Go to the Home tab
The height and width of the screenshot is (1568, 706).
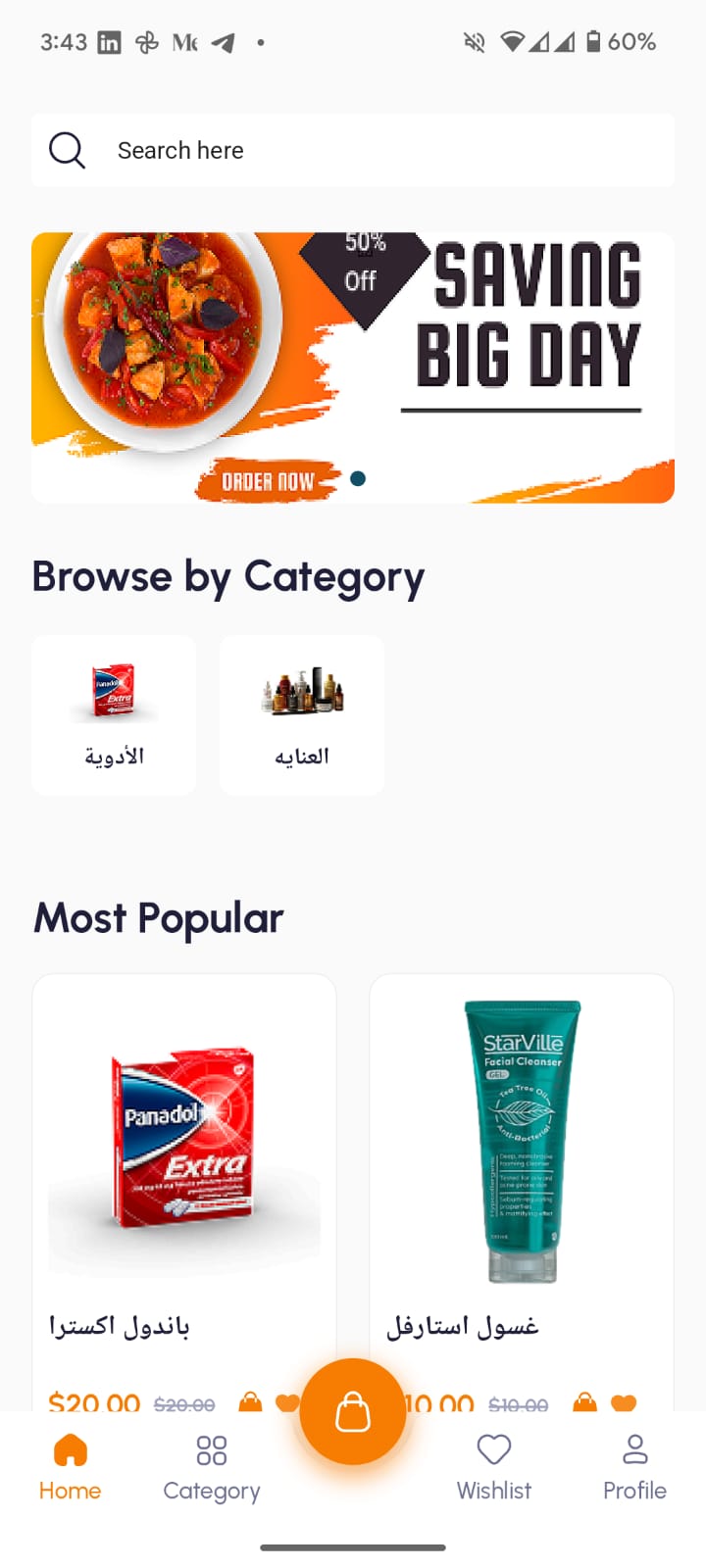(71, 1467)
